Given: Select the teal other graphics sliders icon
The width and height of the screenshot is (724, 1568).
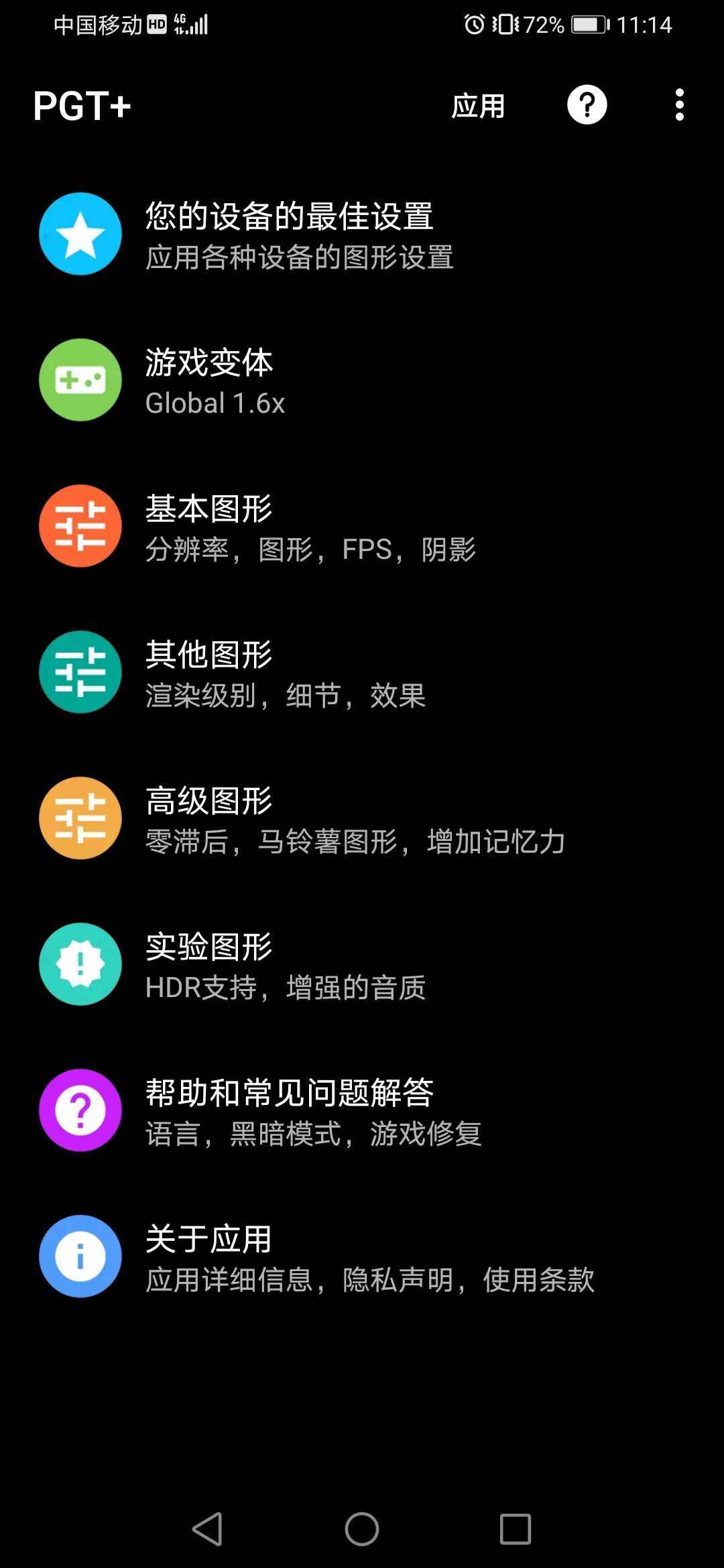Looking at the screenshot, I should pos(80,672).
